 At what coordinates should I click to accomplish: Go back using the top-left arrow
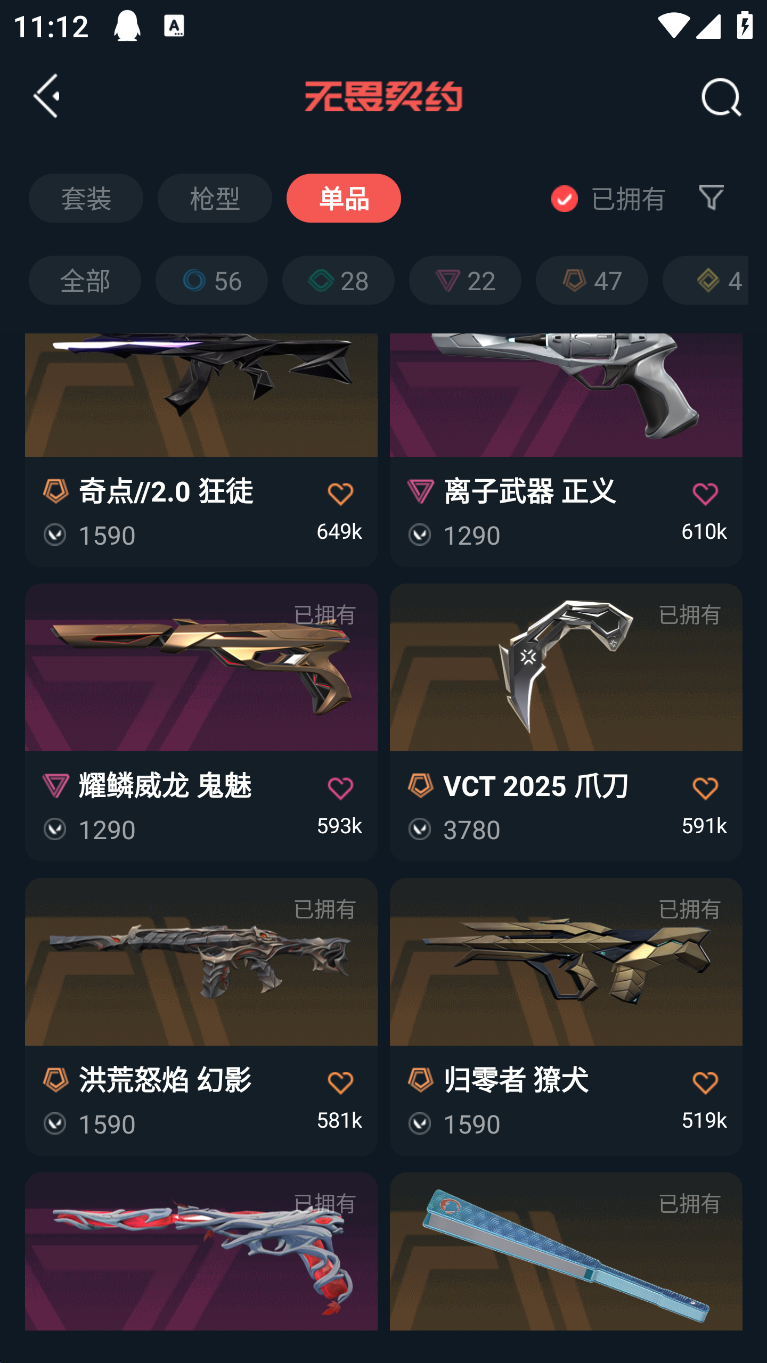point(47,96)
